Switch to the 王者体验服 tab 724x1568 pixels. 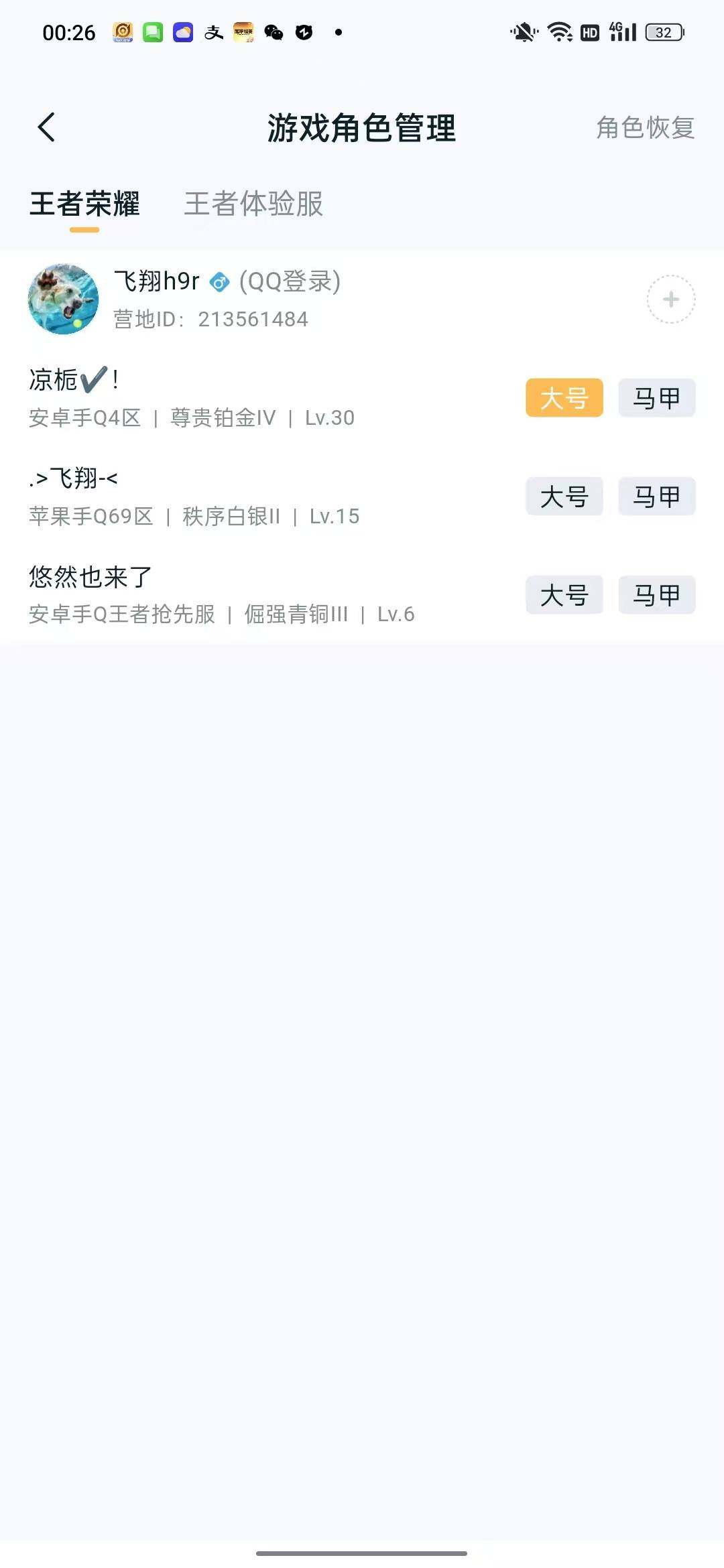pos(253,206)
